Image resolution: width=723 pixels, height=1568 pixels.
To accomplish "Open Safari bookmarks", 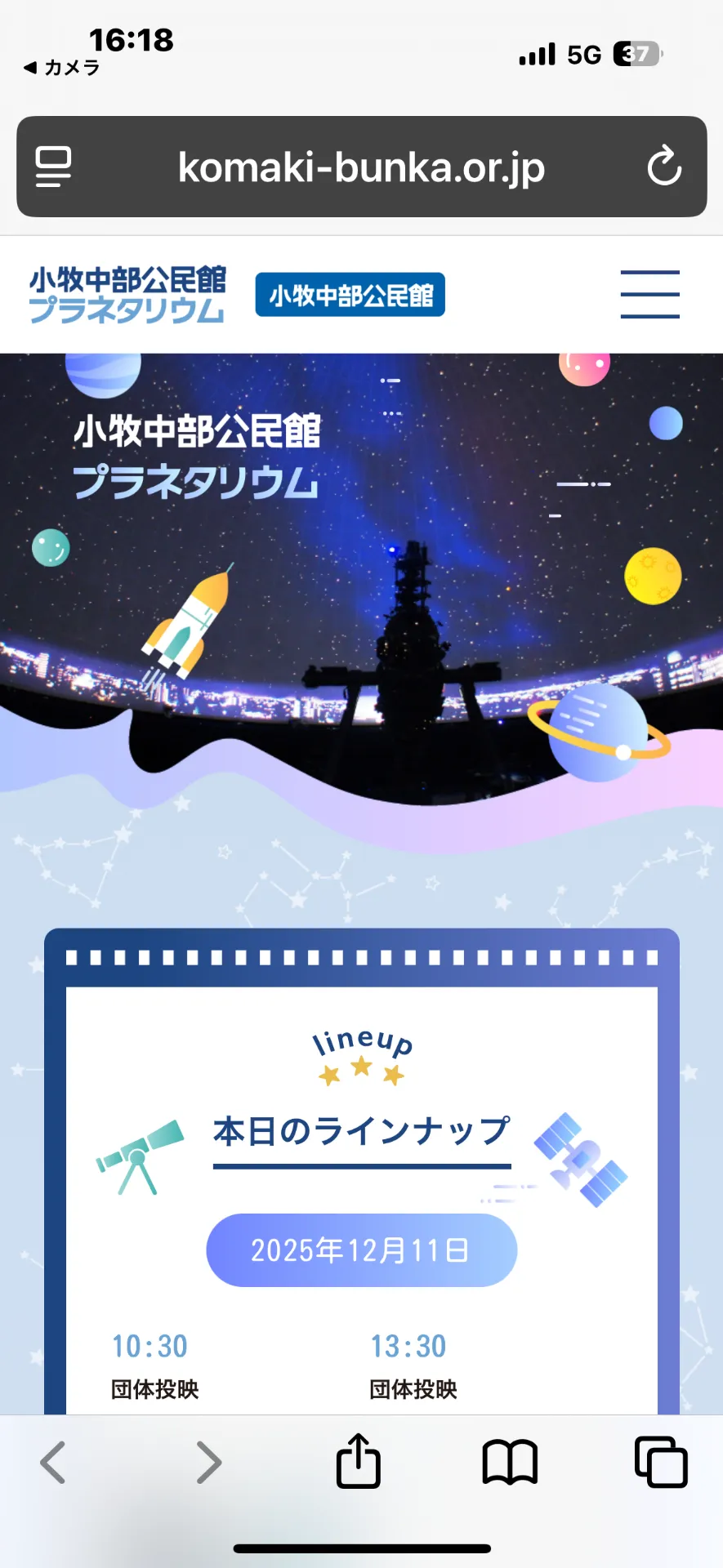I will (x=510, y=1462).
